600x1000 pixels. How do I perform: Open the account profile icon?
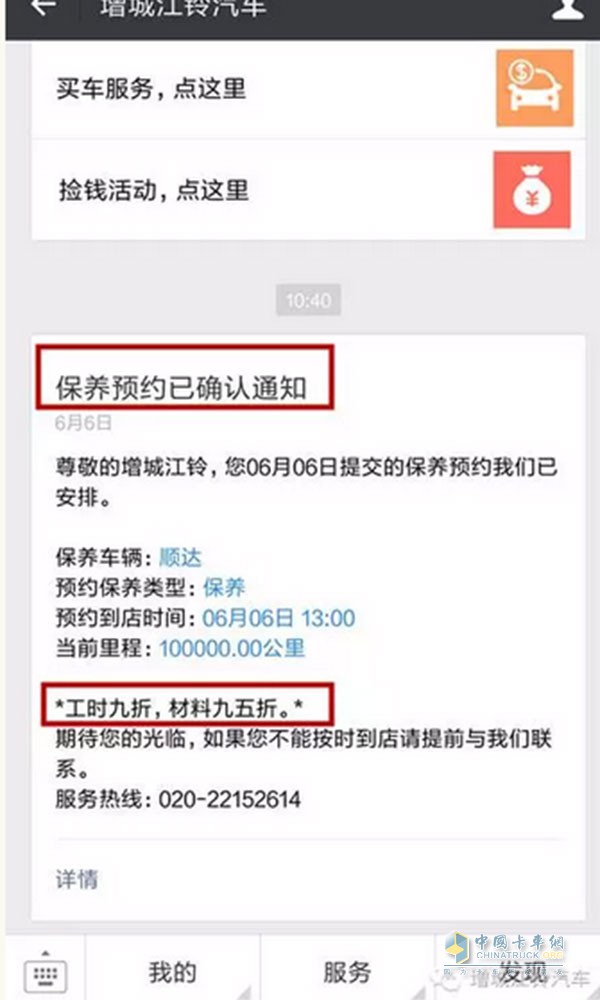point(566,10)
